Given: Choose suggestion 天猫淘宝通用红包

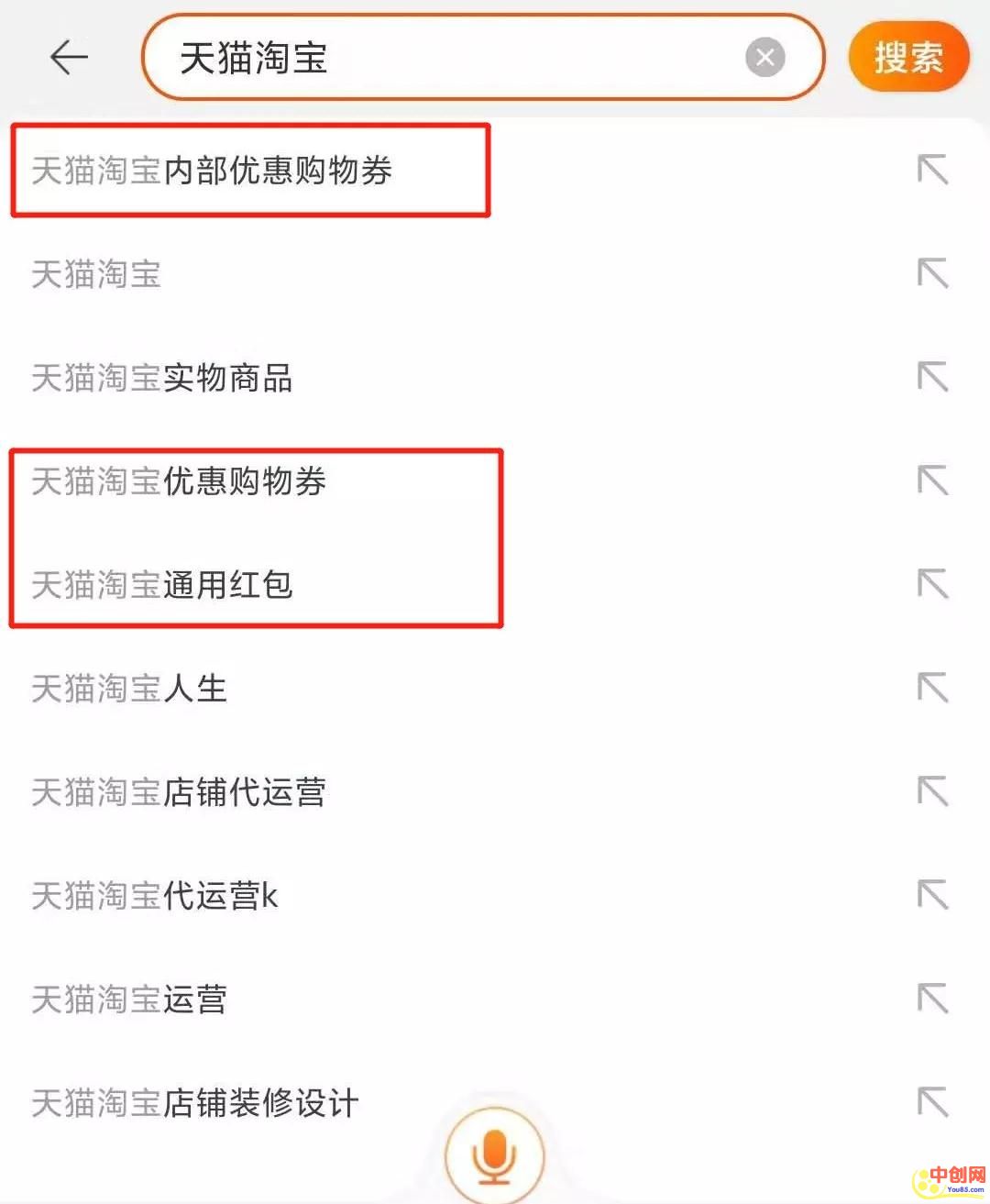Looking at the screenshot, I should click(x=162, y=585).
